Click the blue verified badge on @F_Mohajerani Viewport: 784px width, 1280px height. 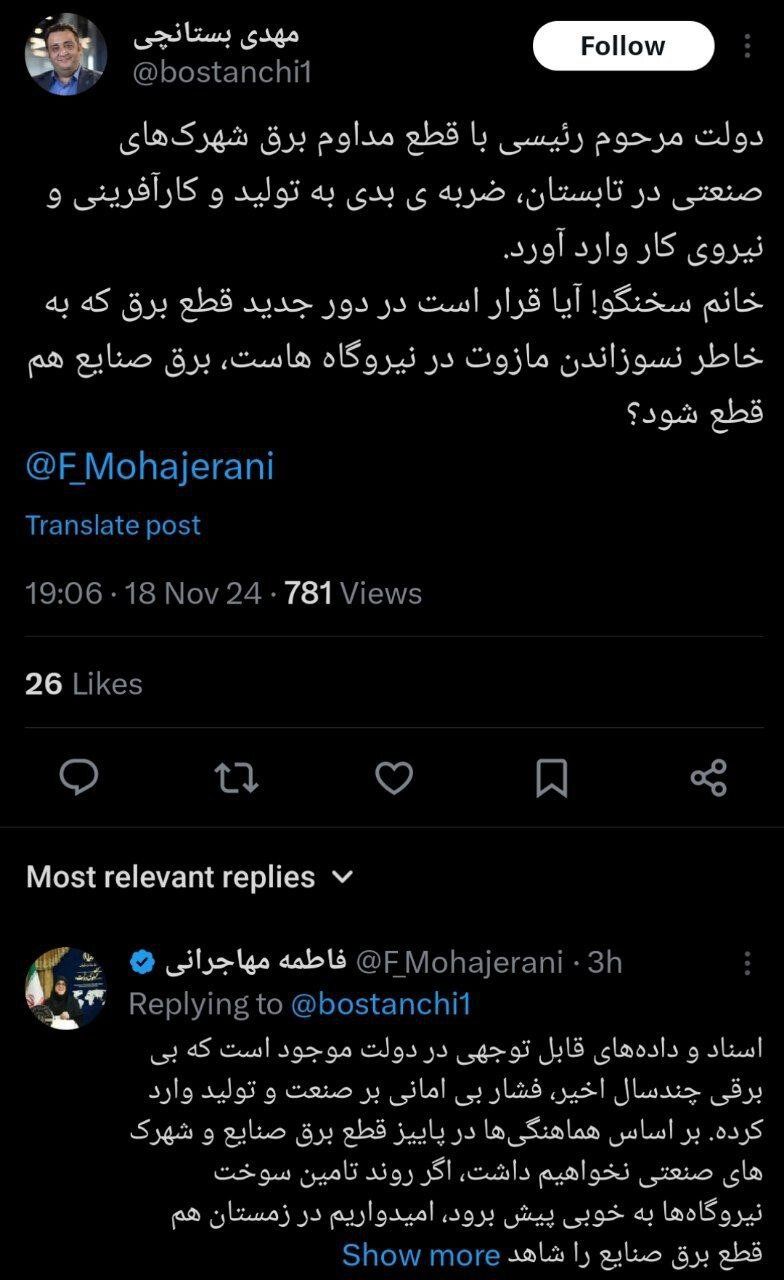(140, 962)
